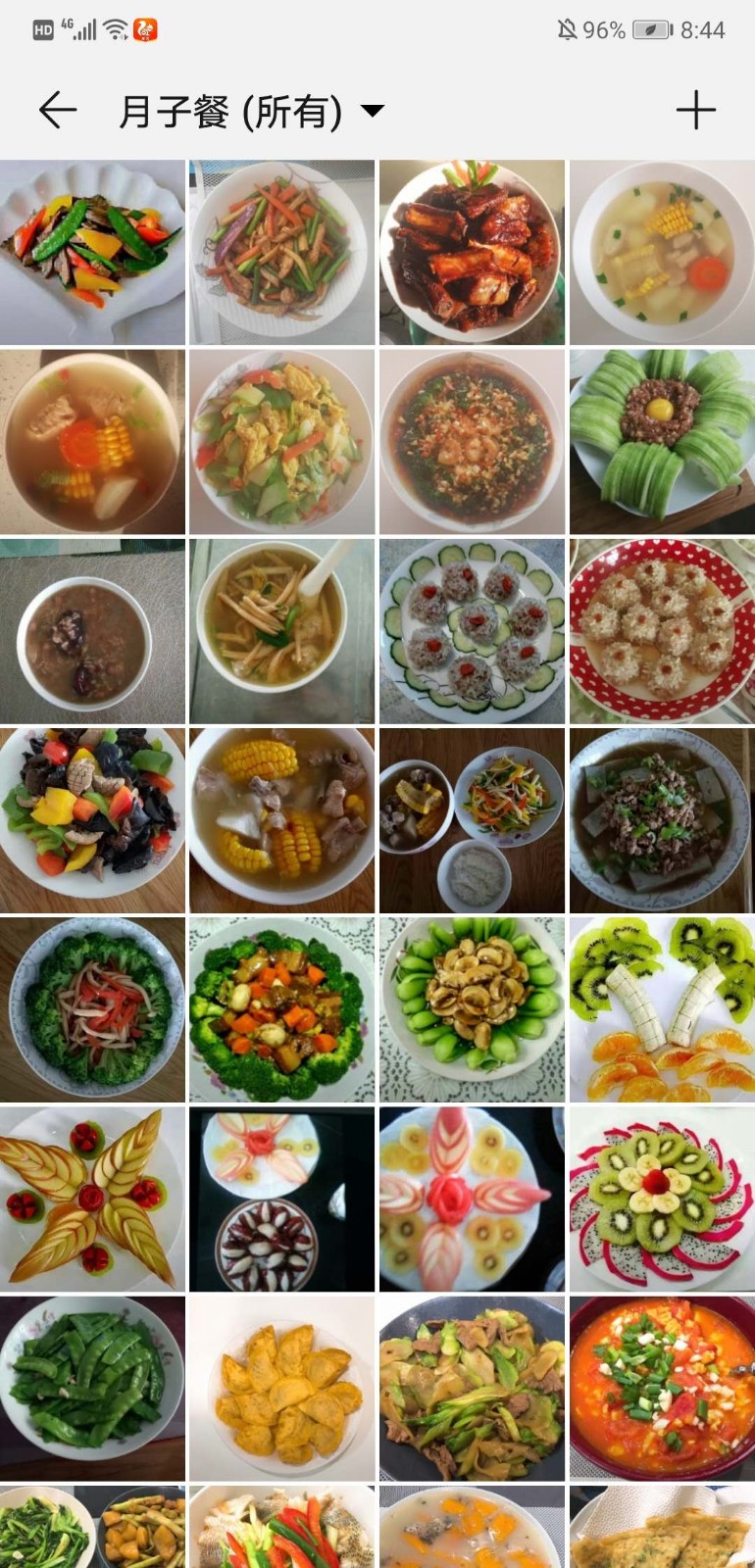The width and height of the screenshot is (755, 1568).
Task: View the three dishes on table photo
Action: pos(472,819)
